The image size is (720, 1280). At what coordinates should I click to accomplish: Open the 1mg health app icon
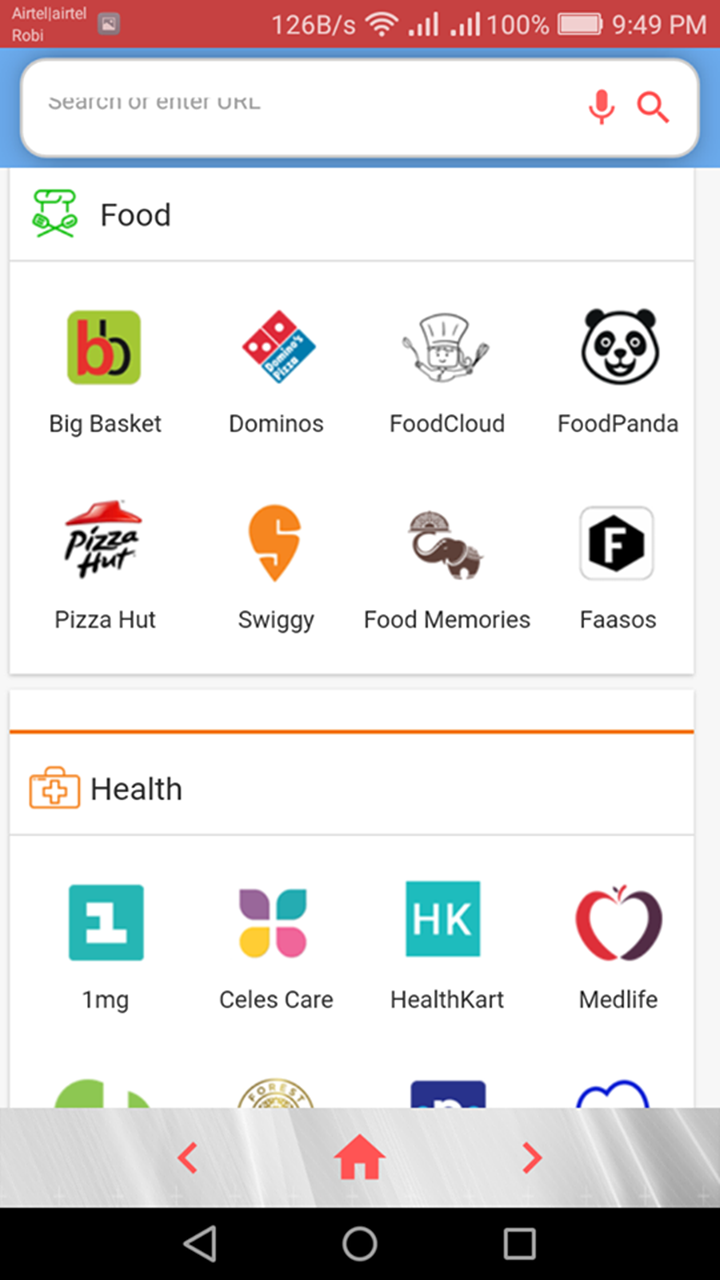[x=106, y=920]
